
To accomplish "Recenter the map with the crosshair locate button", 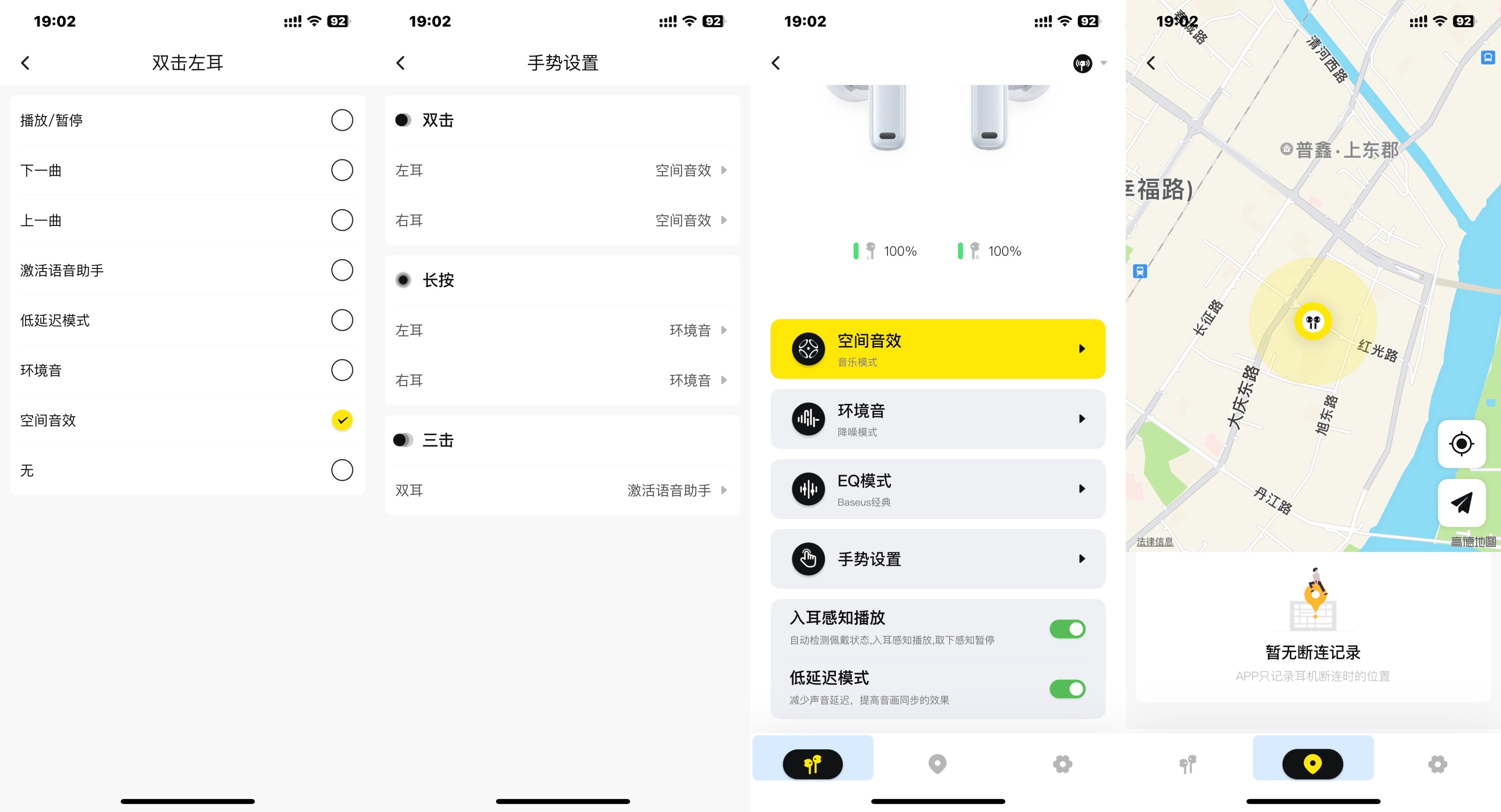I will pos(1461,445).
